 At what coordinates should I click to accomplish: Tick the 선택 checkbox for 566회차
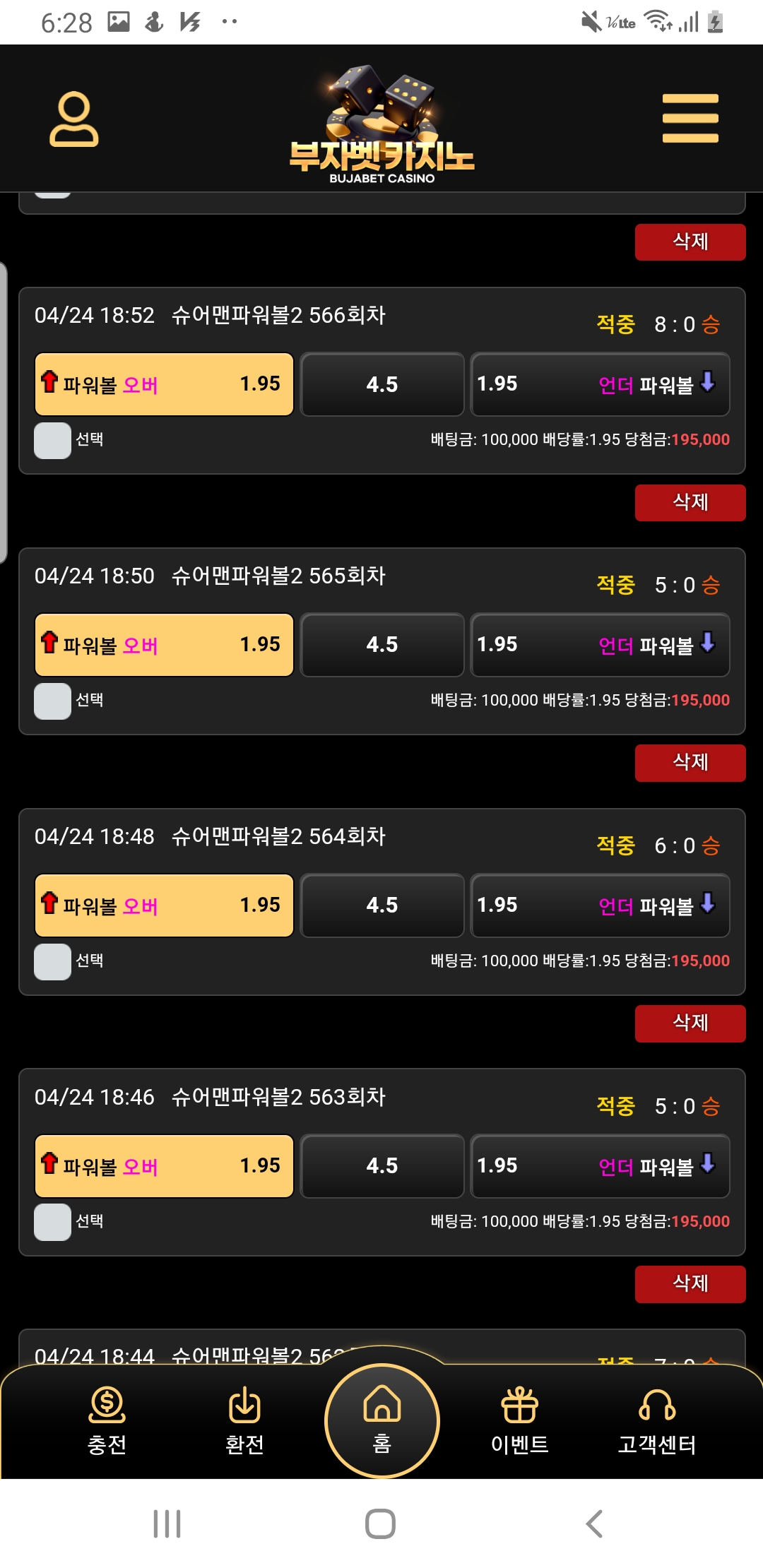pyautogui.click(x=53, y=441)
